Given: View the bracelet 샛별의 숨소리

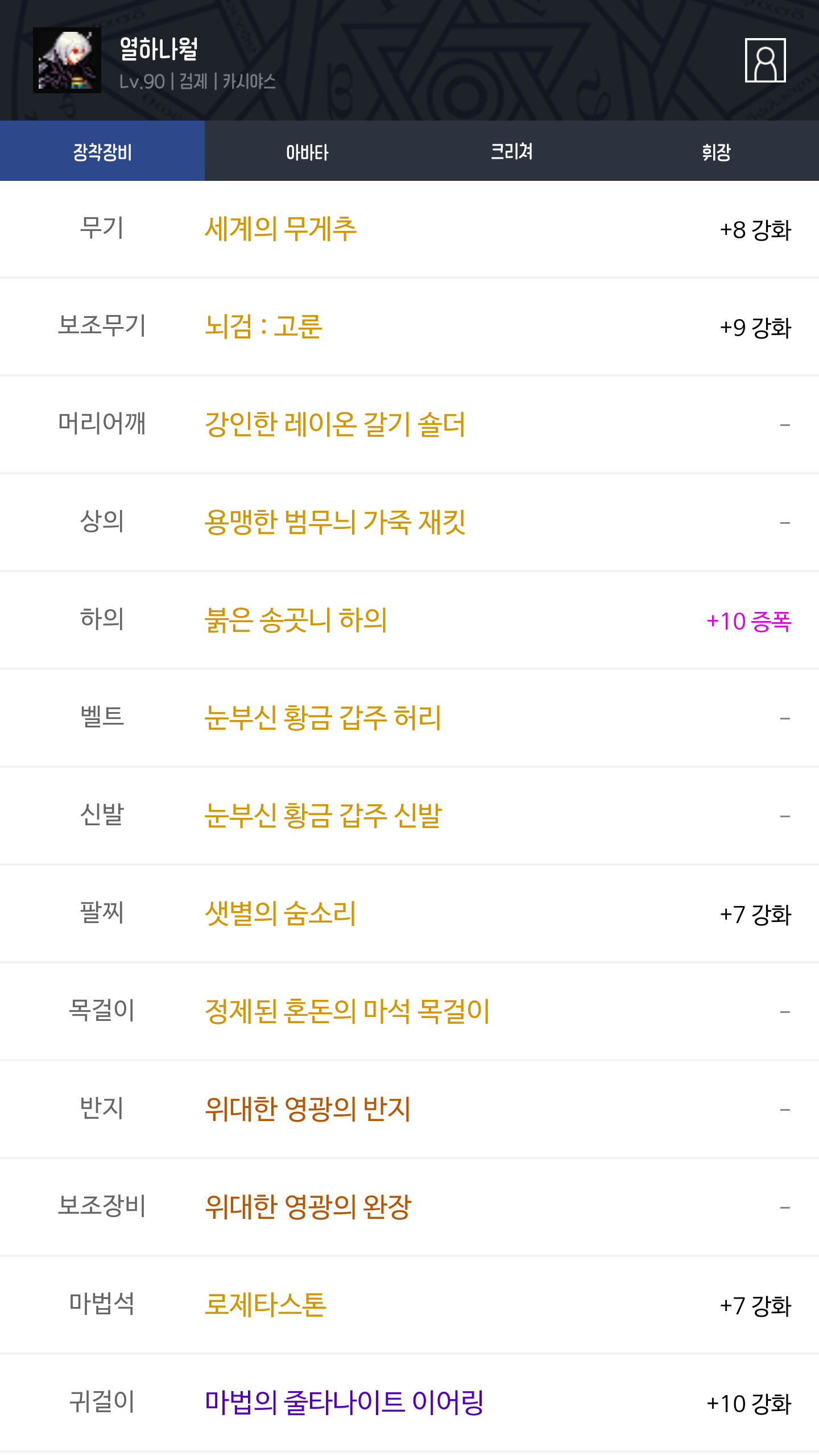Looking at the screenshot, I should pyautogui.click(x=280, y=913).
